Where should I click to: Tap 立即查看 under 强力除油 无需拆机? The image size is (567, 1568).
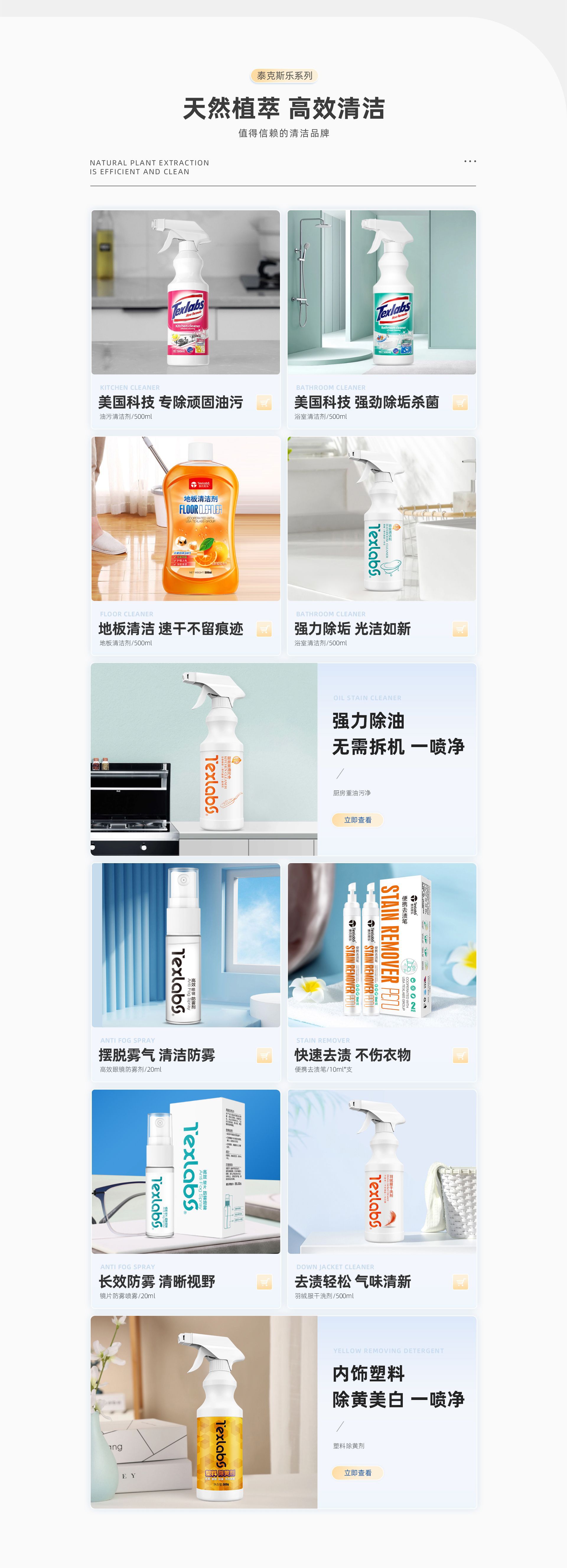(358, 820)
